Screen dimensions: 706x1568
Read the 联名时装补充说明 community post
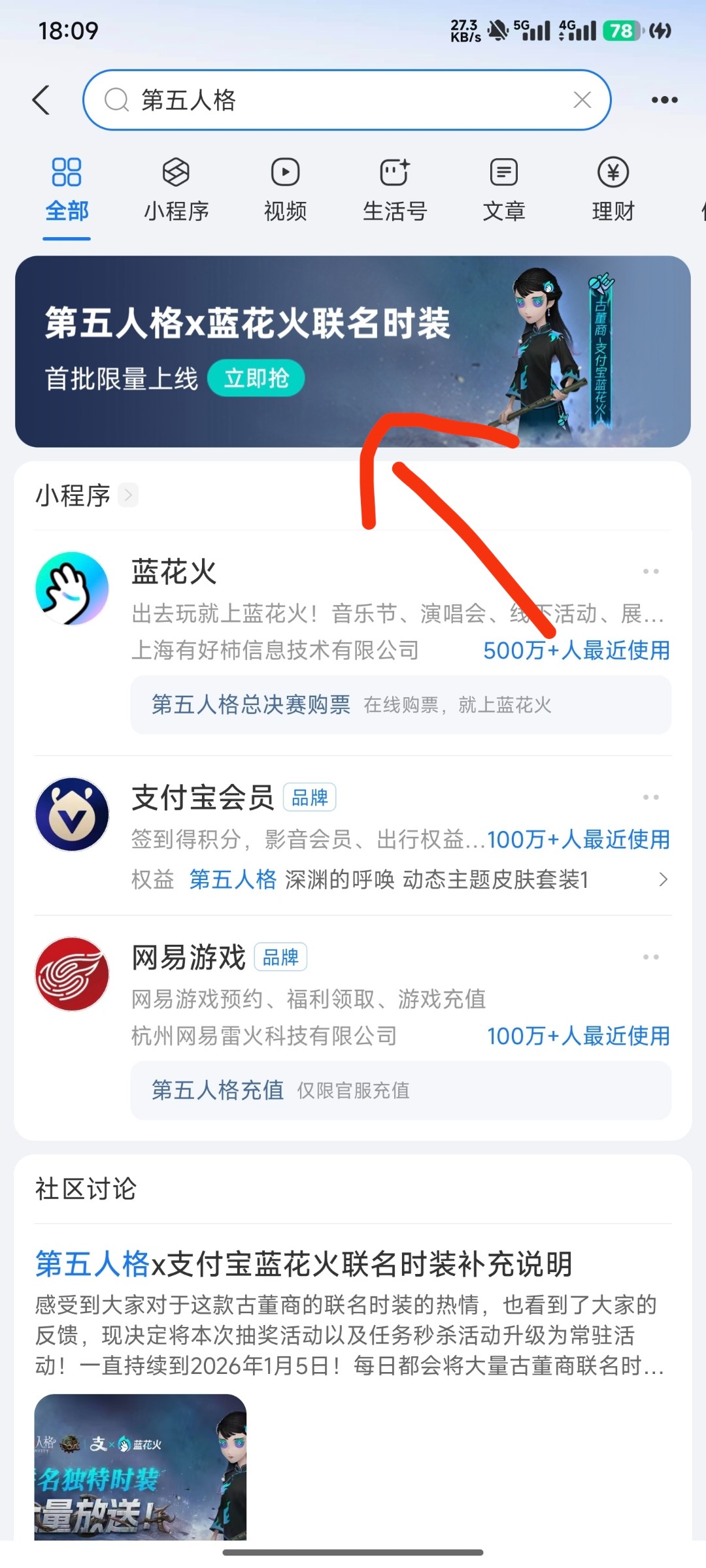click(304, 1264)
